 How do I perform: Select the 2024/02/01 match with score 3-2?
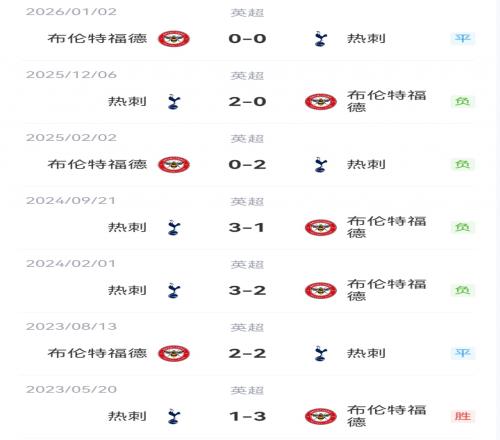[x=248, y=281]
